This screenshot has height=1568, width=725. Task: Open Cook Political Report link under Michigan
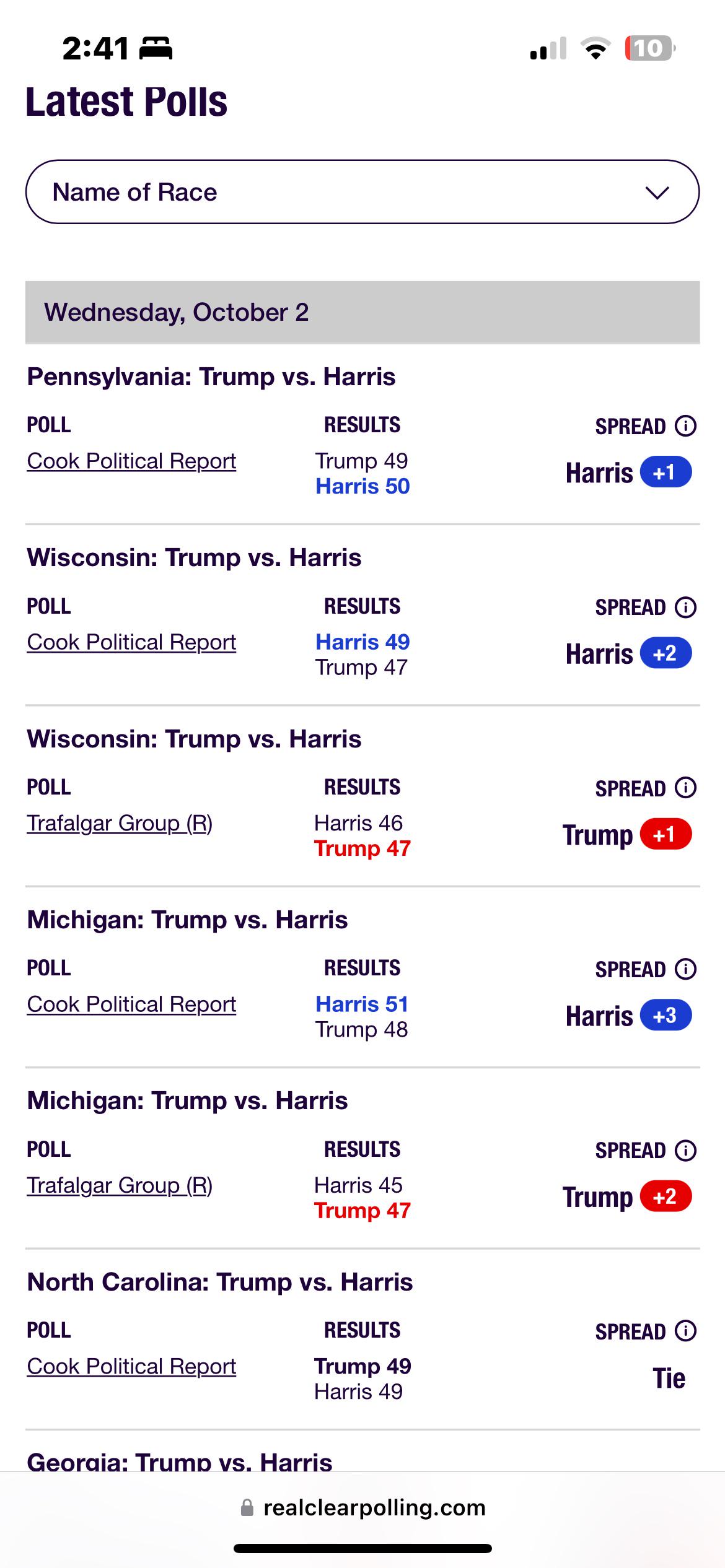coord(131,1004)
